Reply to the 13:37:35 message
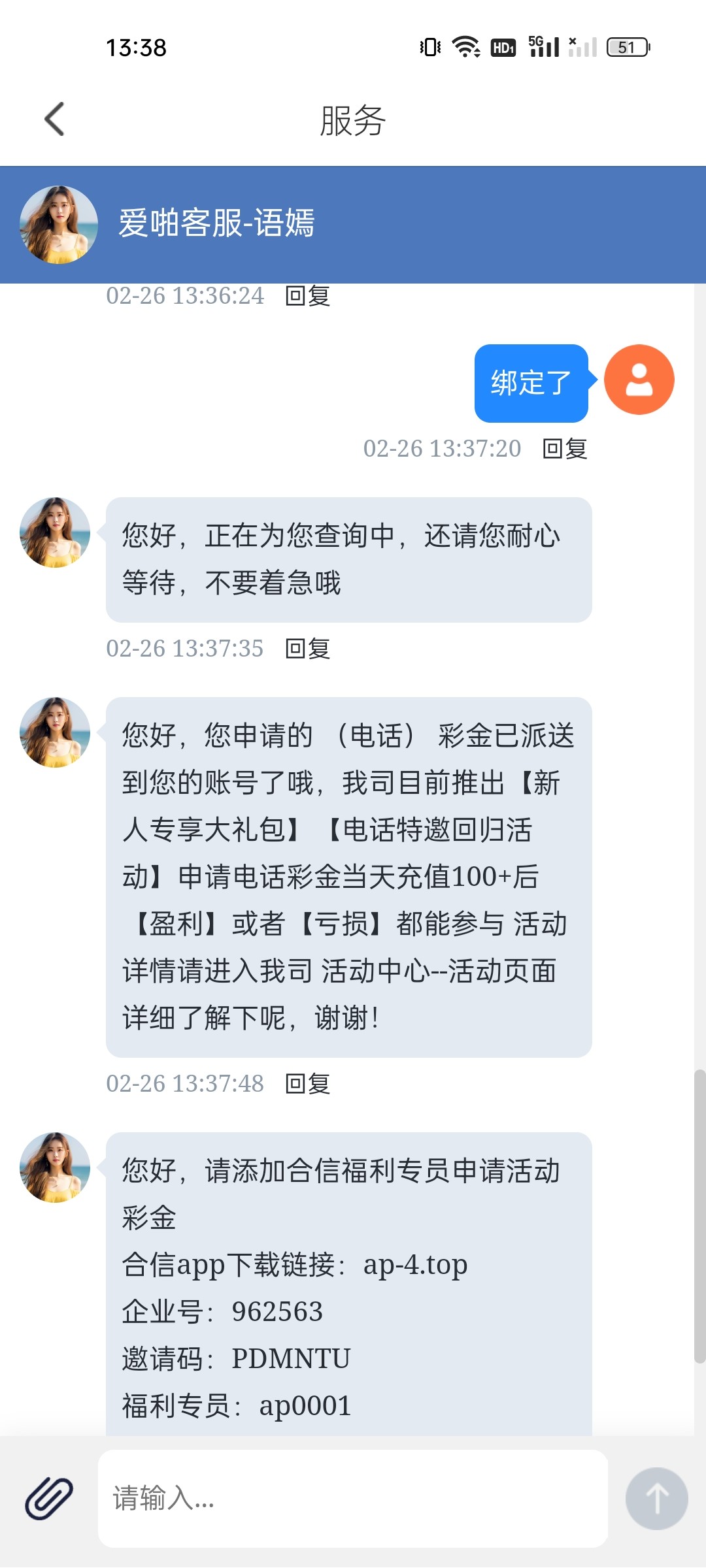Screen dimensions: 706x1568 (x=308, y=649)
